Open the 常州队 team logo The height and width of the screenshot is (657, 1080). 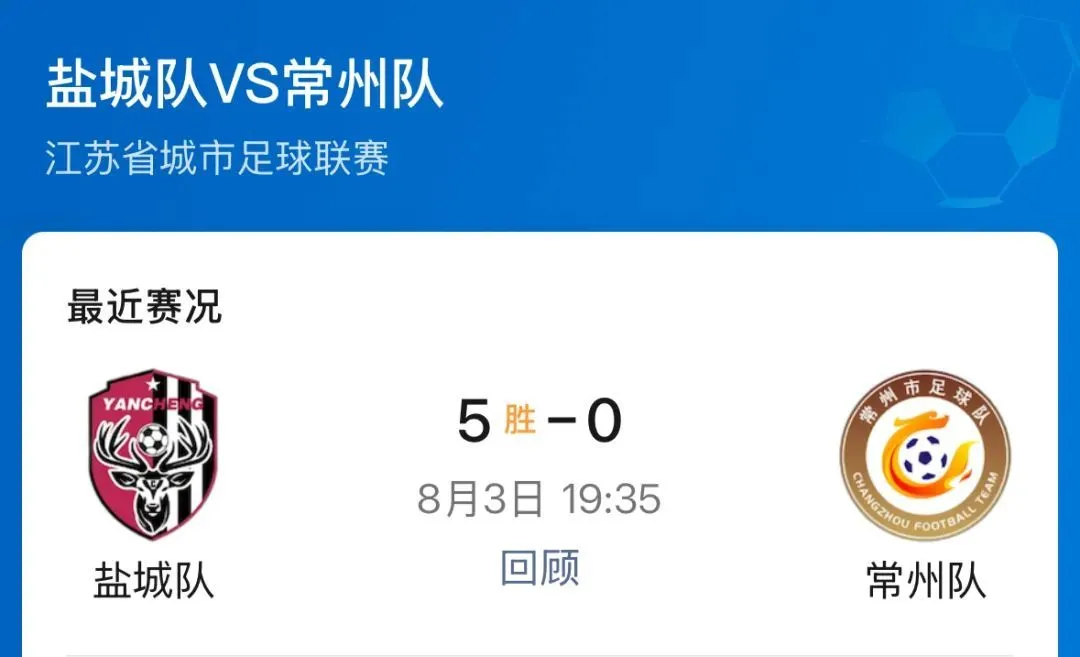pos(924,455)
